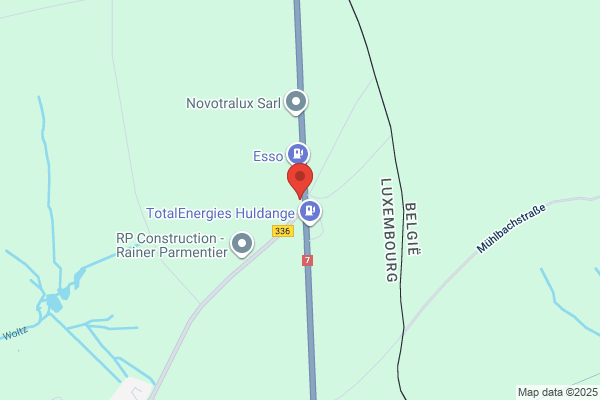Select the Esso gas station marker
Image resolution: width=600 pixels, height=400 pixels.
tap(297, 154)
